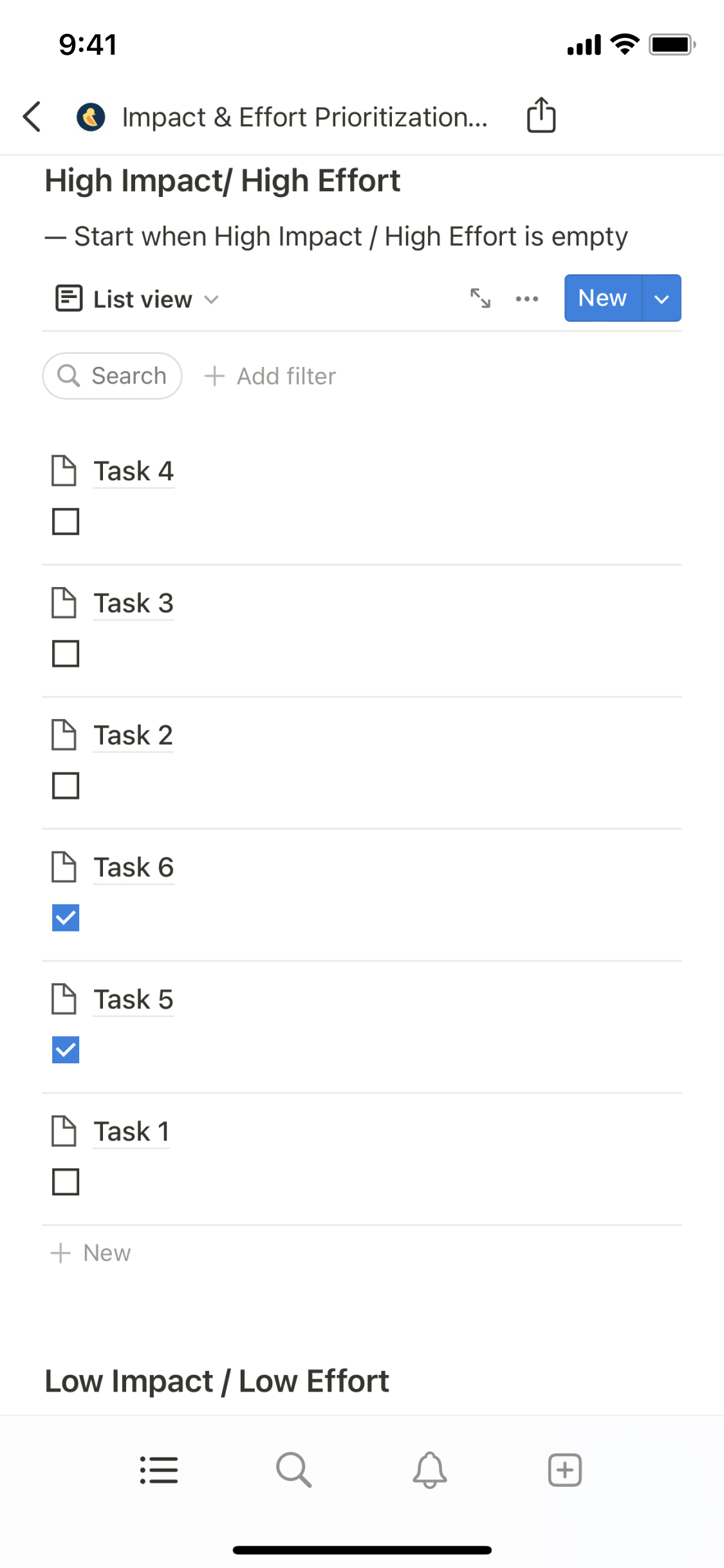Viewport: 724px width, 1568px height.
Task: Create a new page from the bottom bar
Action: point(565,1470)
